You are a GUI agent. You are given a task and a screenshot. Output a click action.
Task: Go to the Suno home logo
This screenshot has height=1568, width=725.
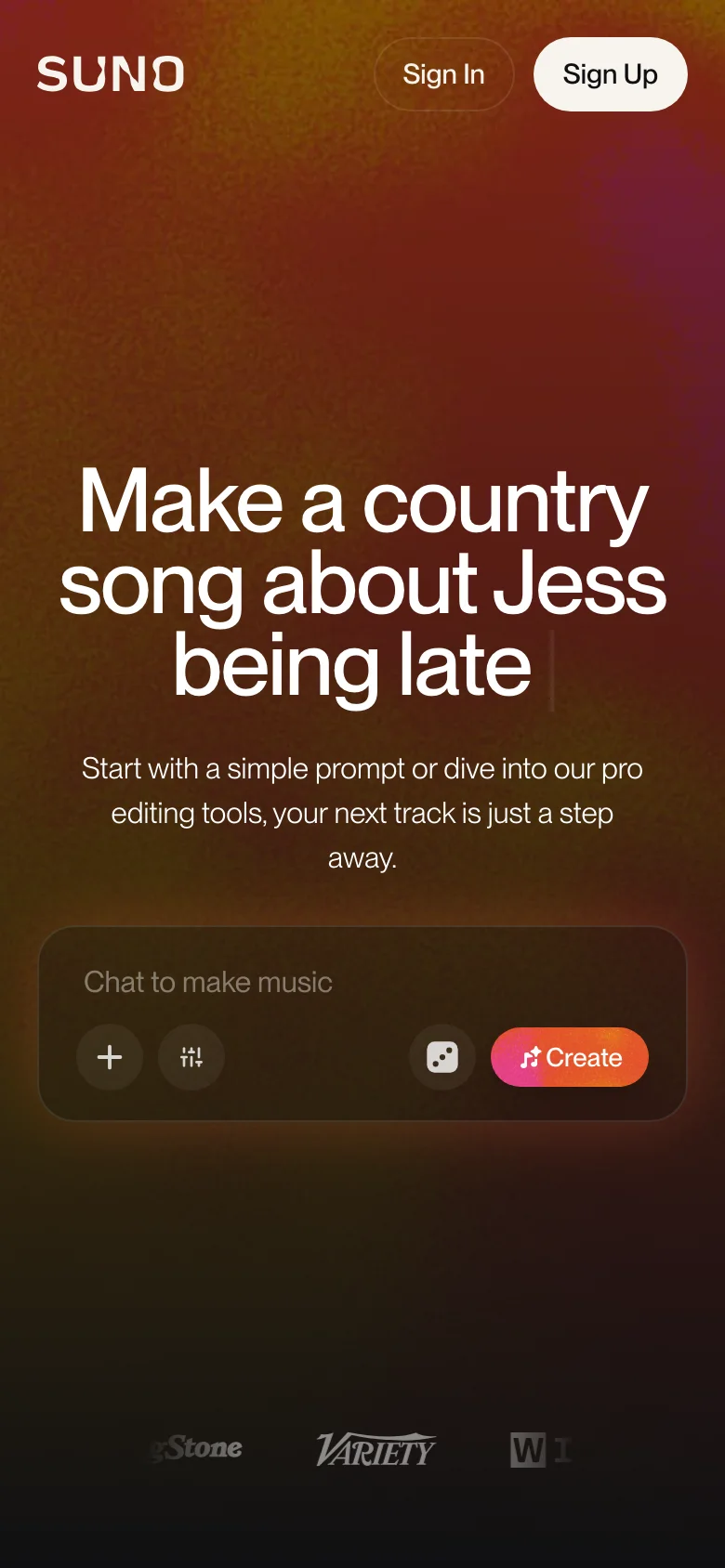[111, 74]
